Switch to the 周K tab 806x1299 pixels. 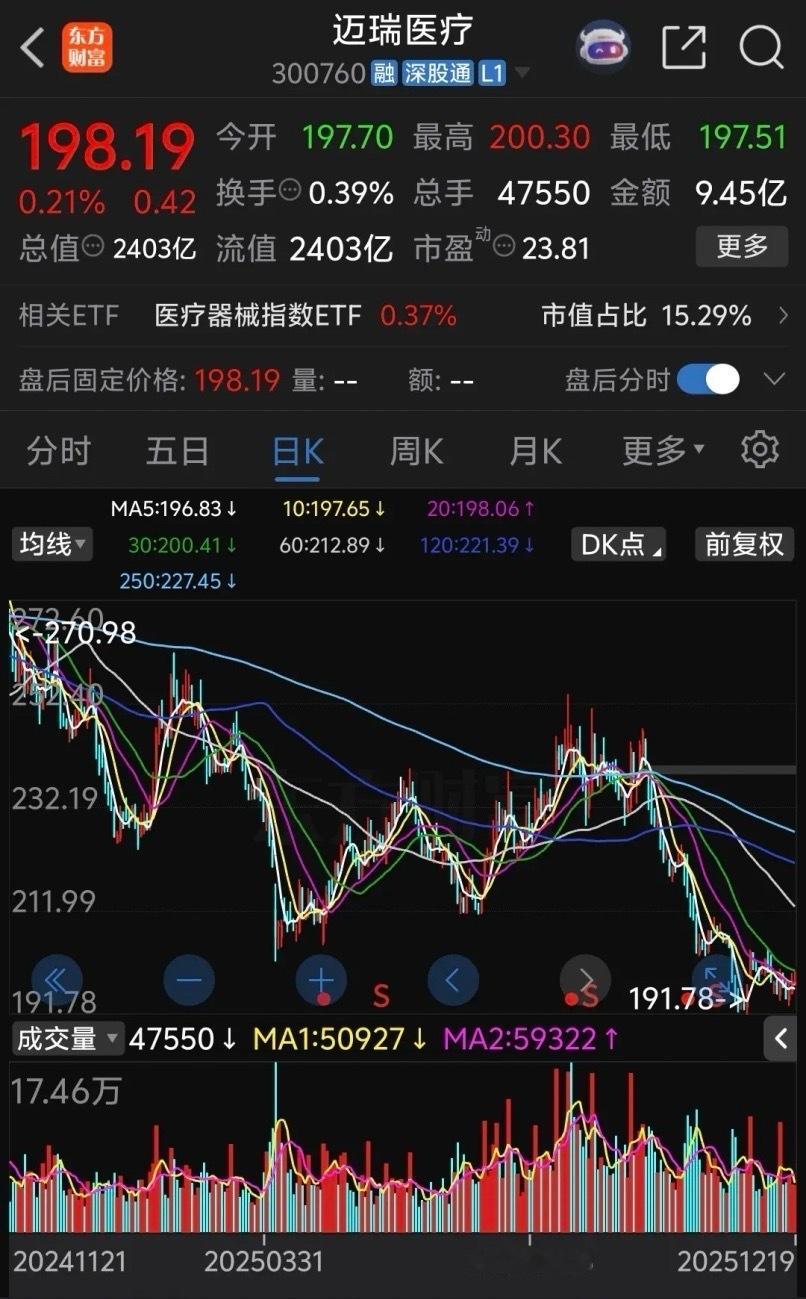415,451
